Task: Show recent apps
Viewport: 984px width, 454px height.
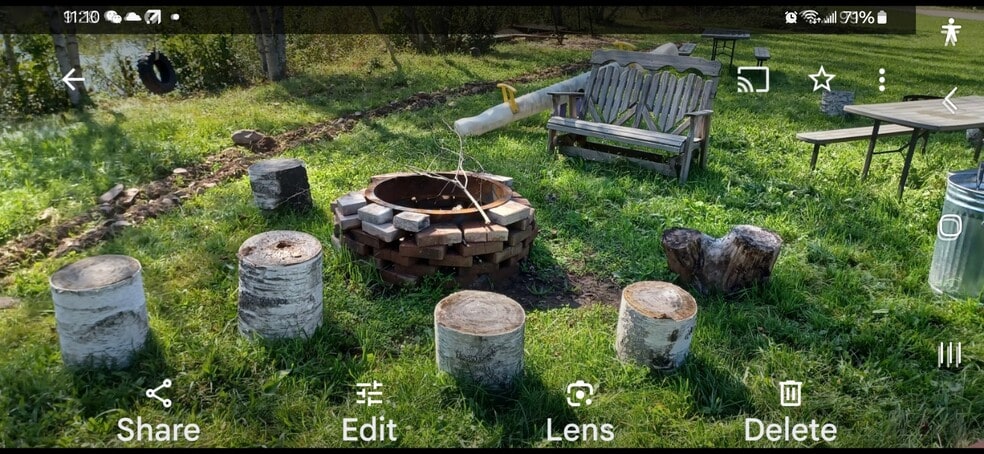Action: 950,354
